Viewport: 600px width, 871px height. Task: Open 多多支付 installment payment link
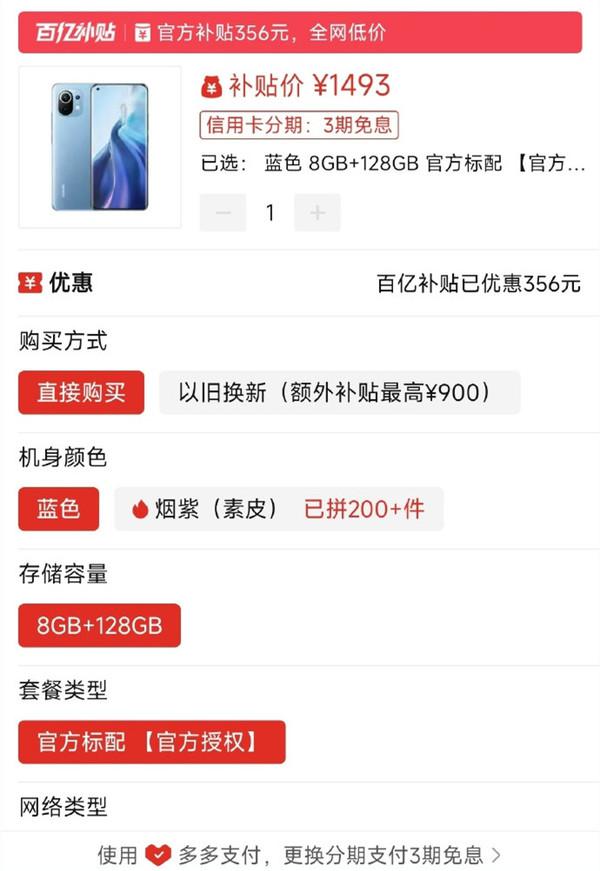click(300, 855)
